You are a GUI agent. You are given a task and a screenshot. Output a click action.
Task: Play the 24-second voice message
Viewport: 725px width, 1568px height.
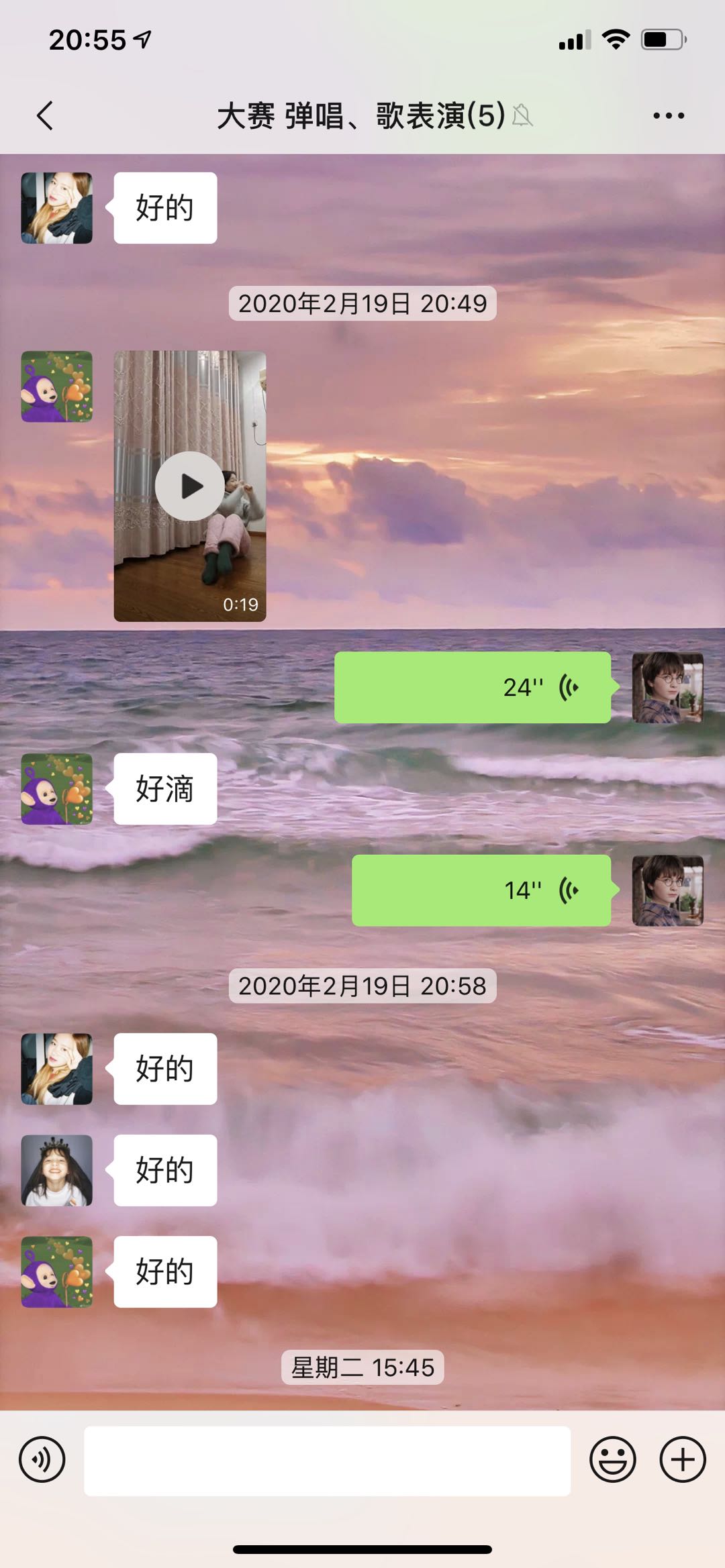click(x=473, y=687)
